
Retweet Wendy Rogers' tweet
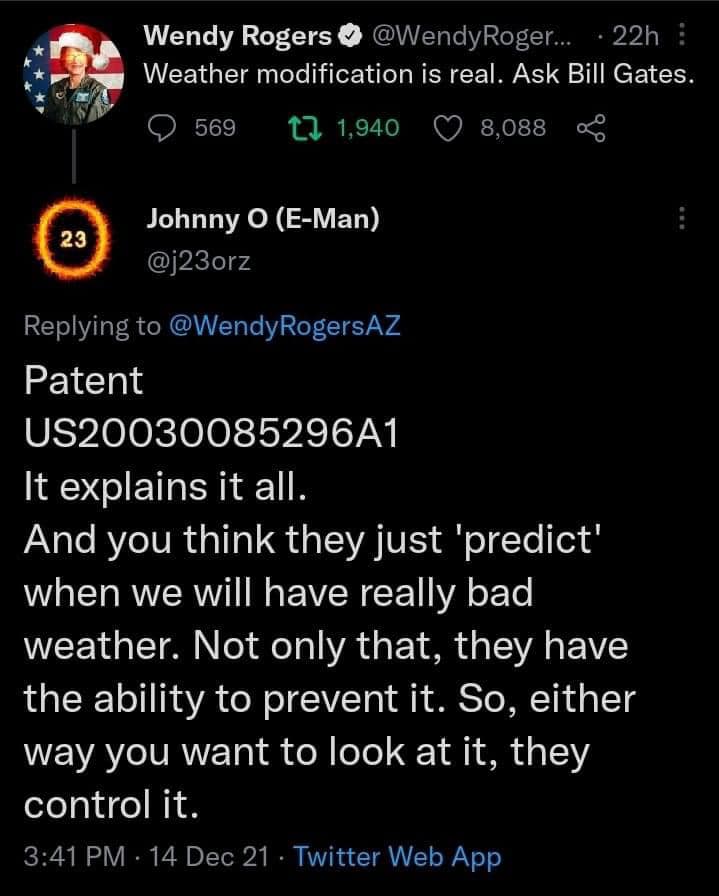point(300,127)
